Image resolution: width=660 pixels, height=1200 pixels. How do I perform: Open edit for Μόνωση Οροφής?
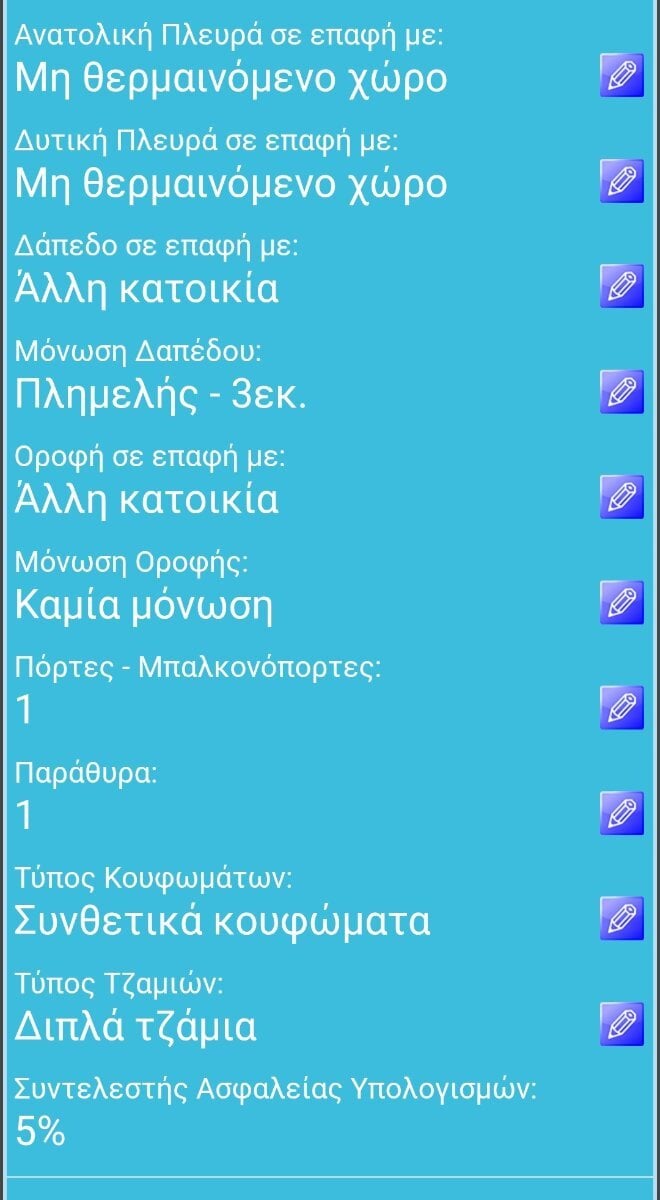tap(622, 602)
